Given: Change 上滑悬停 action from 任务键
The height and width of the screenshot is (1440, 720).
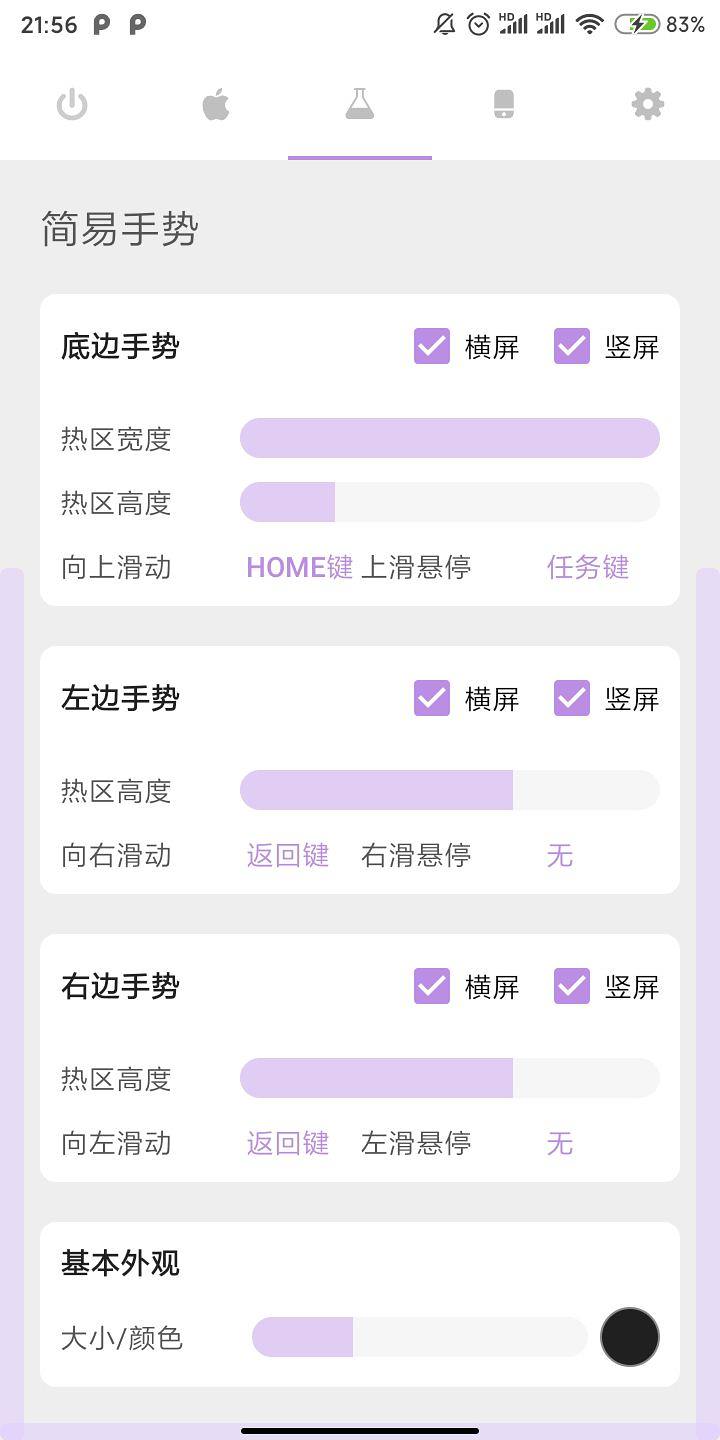Looking at the screenshot, I should 588,567.
